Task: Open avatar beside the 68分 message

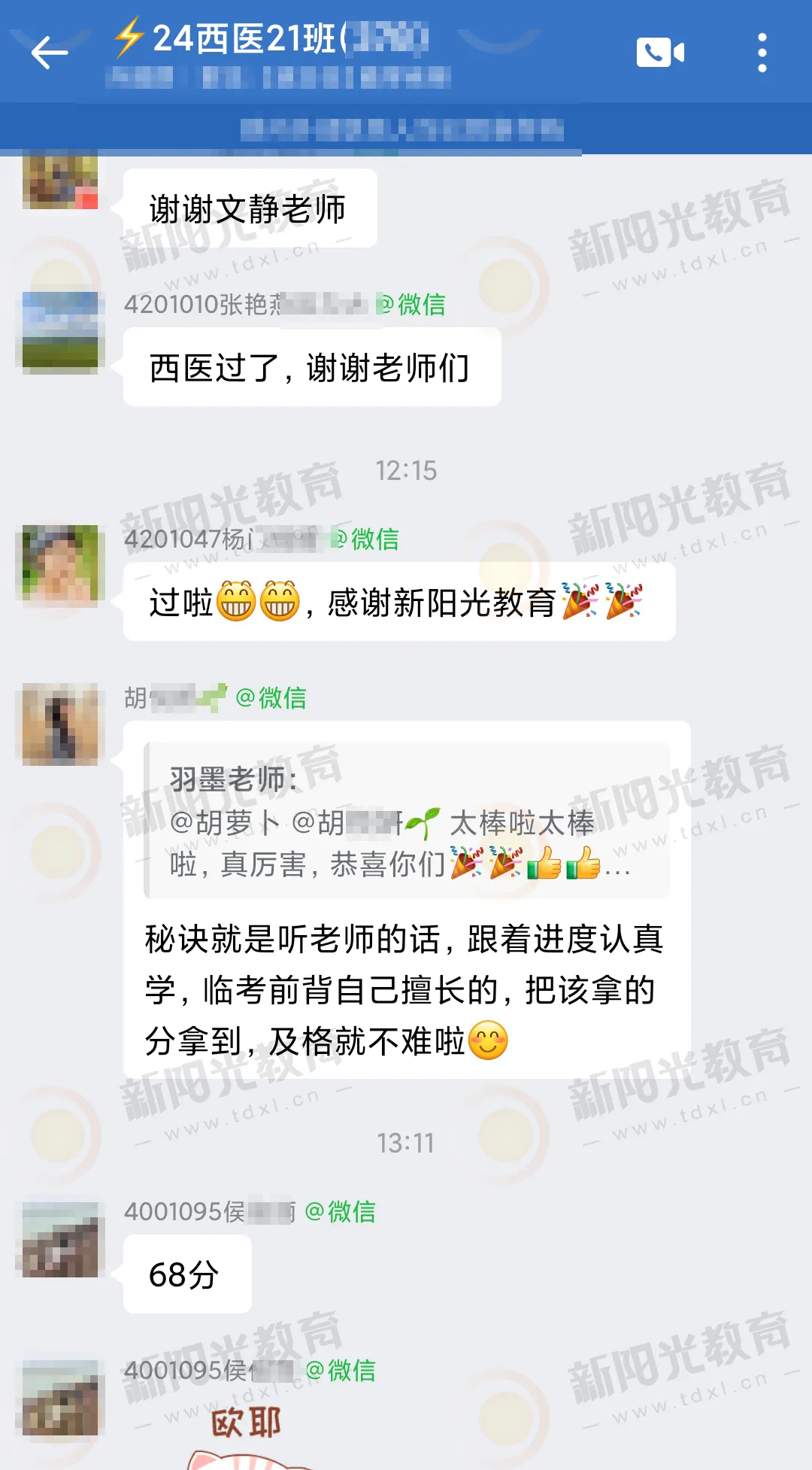Action: 60,1239
